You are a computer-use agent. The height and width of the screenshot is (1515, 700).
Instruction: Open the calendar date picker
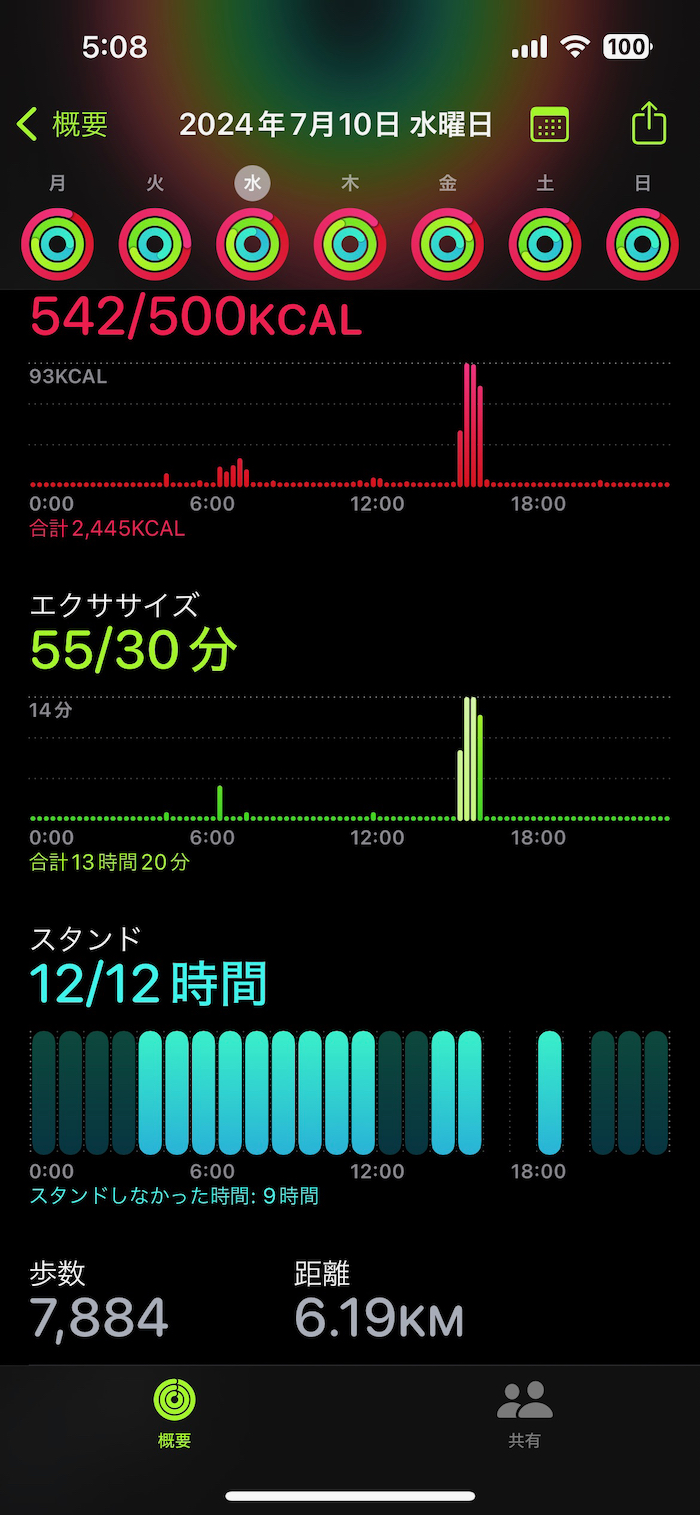[549, 125]
